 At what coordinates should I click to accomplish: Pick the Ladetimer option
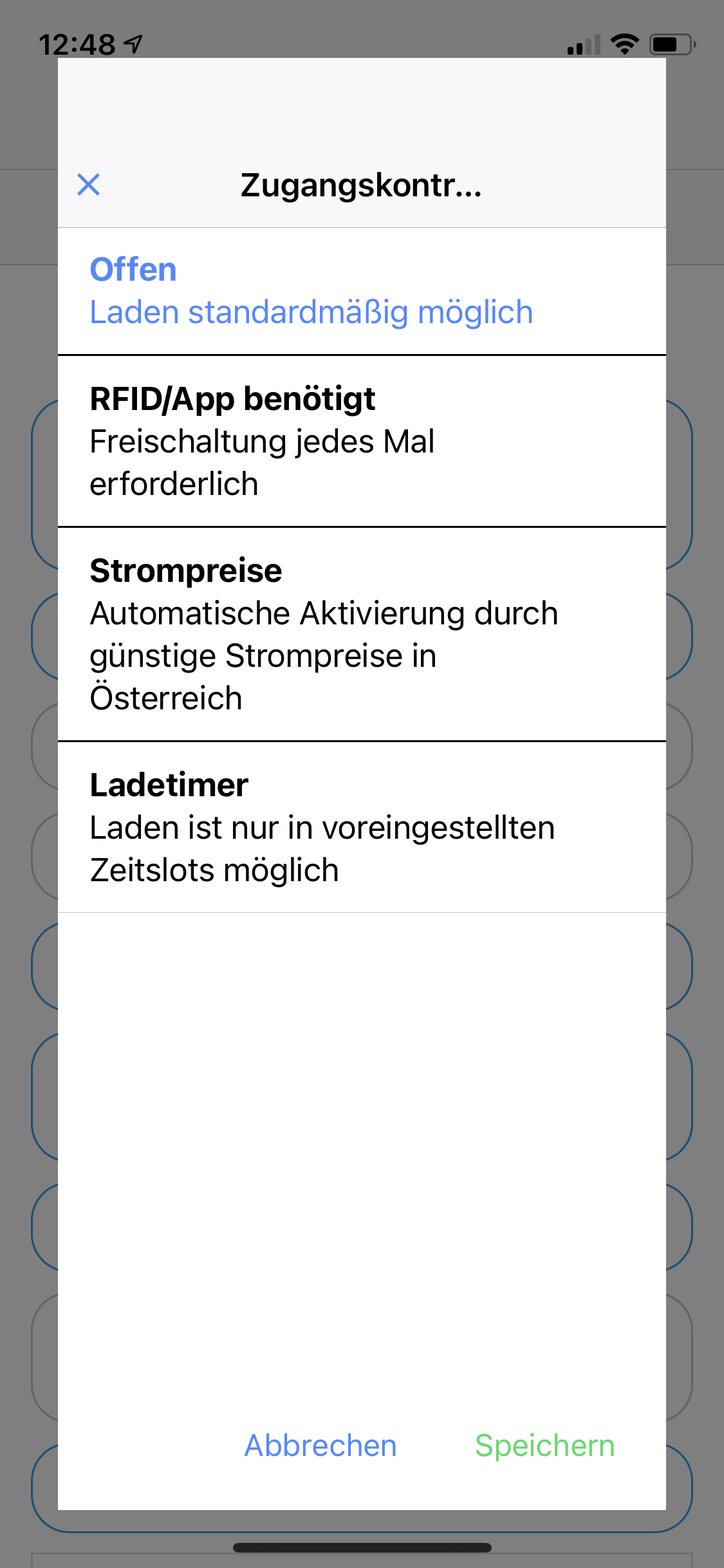[360, 828]
